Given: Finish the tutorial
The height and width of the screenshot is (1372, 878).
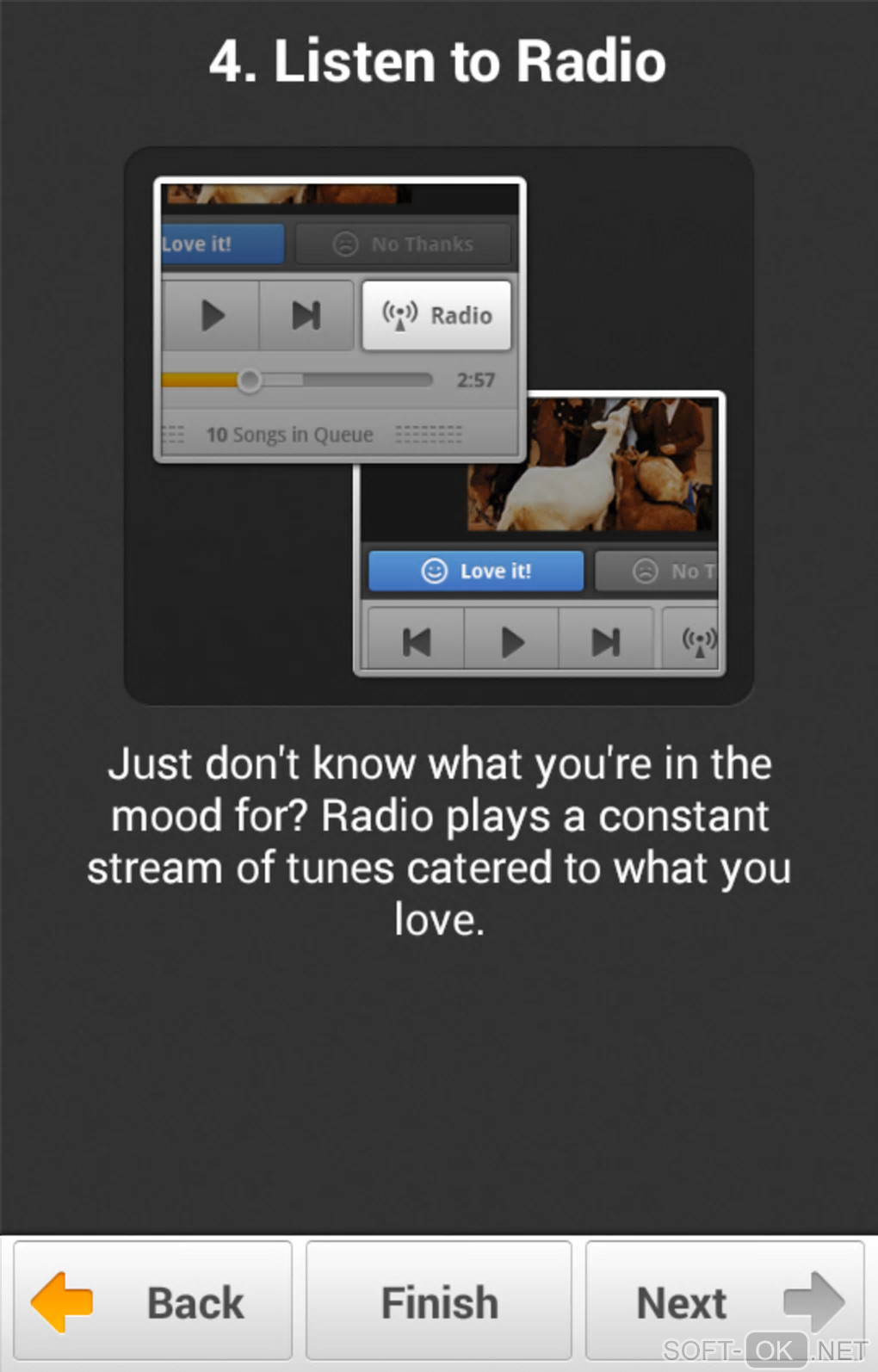Looking at the screenshot, I should [439, 1301].
